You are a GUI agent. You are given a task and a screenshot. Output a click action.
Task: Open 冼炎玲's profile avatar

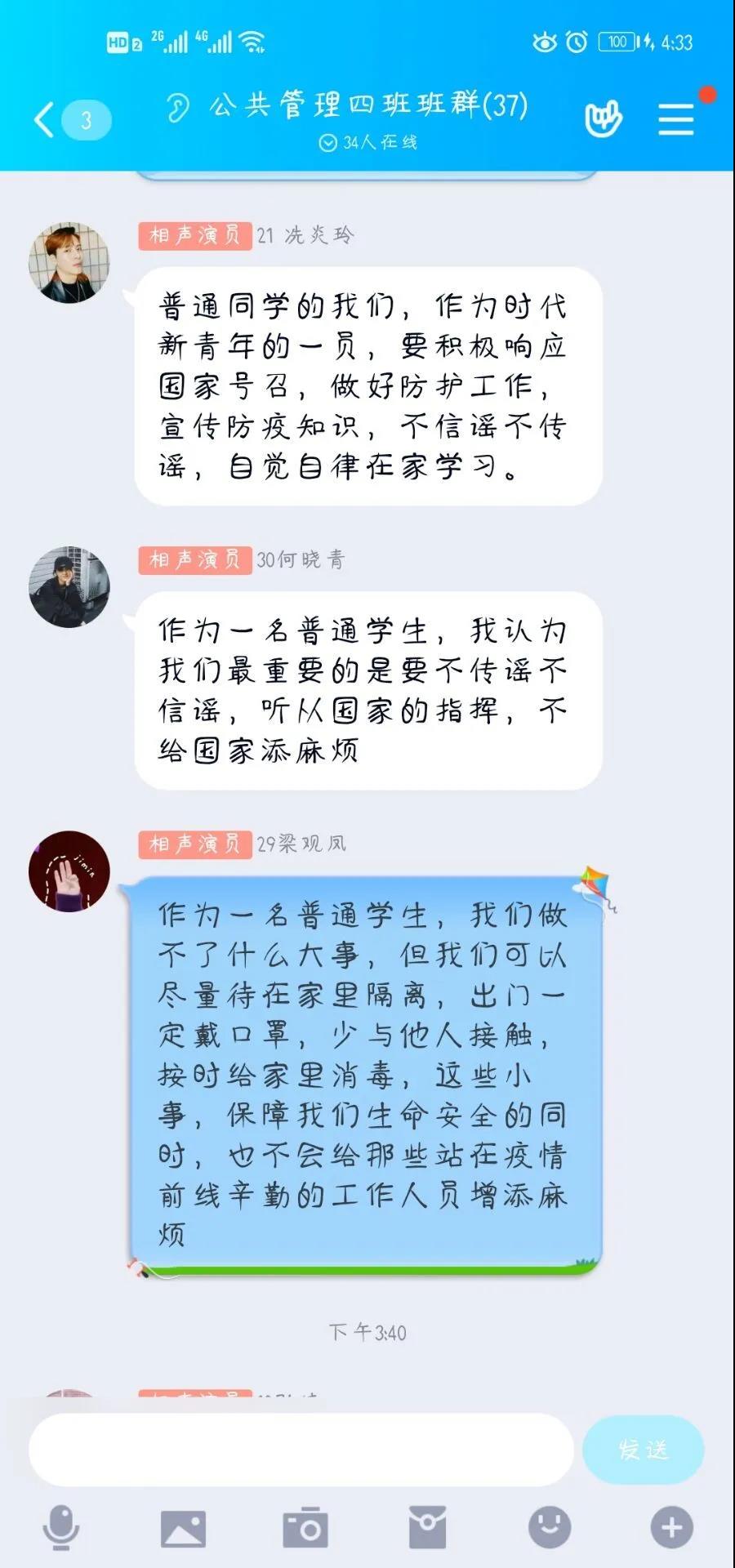[69, 262]
